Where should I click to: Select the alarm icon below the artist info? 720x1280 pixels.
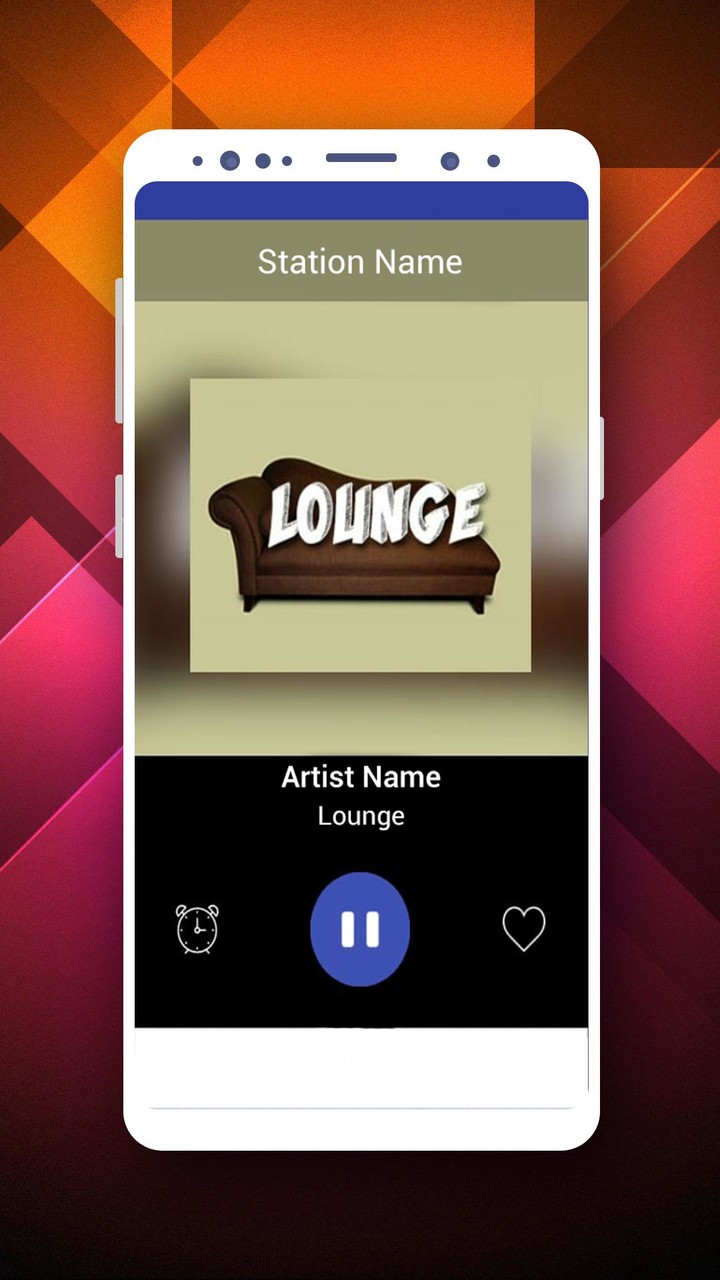pyautogui.click(x=197, y=928)
